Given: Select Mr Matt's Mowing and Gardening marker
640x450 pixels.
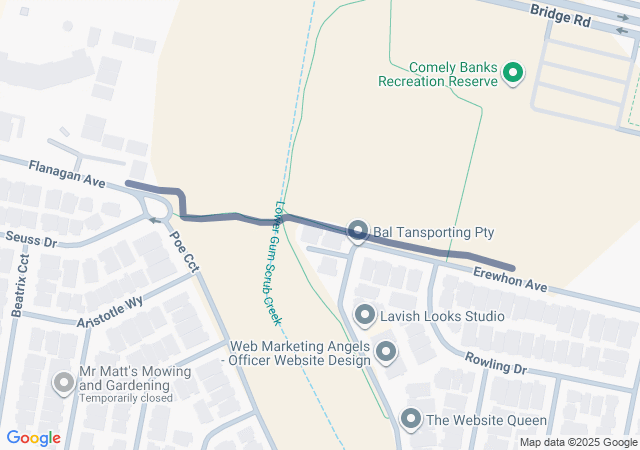Looking at the screenshot, I should [x=65, y=382].
